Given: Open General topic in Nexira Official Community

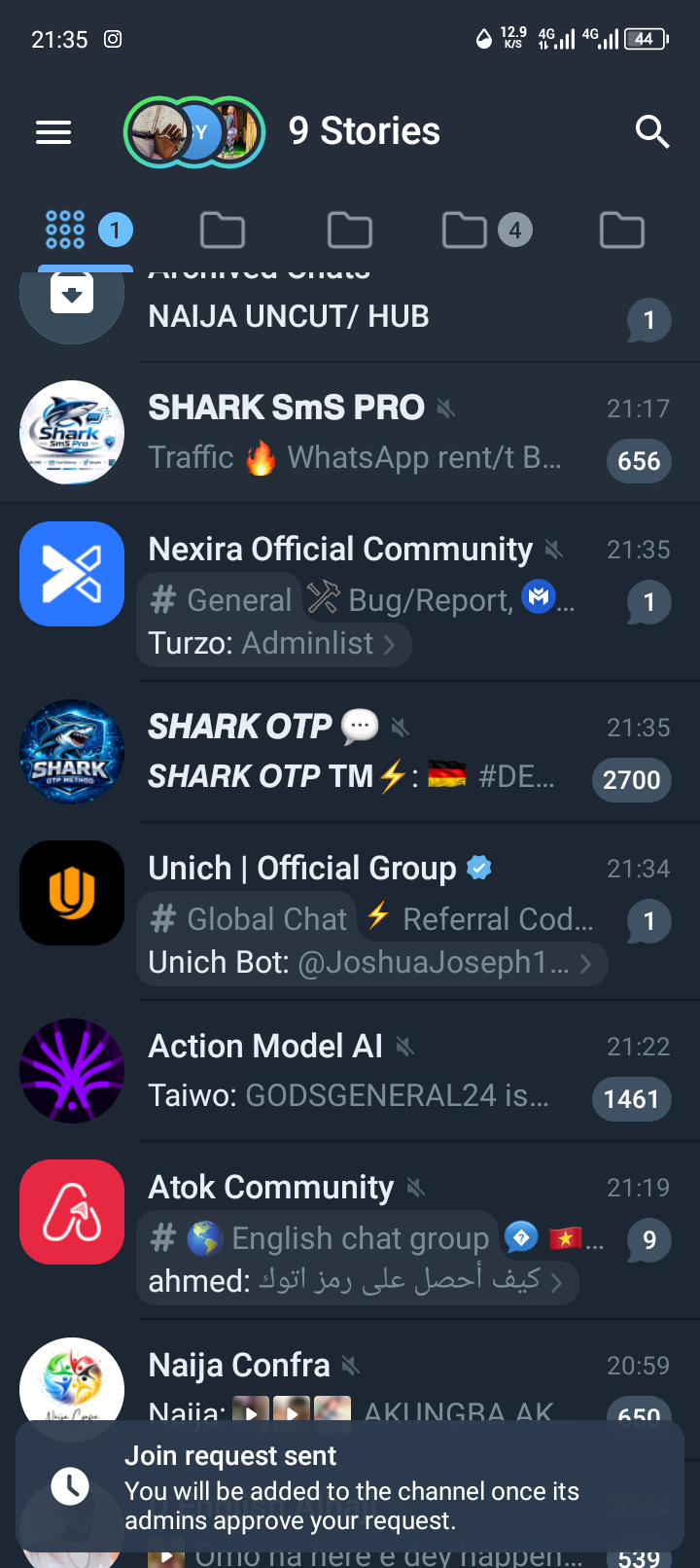Looking at the screenshot, I should (222, 601).
